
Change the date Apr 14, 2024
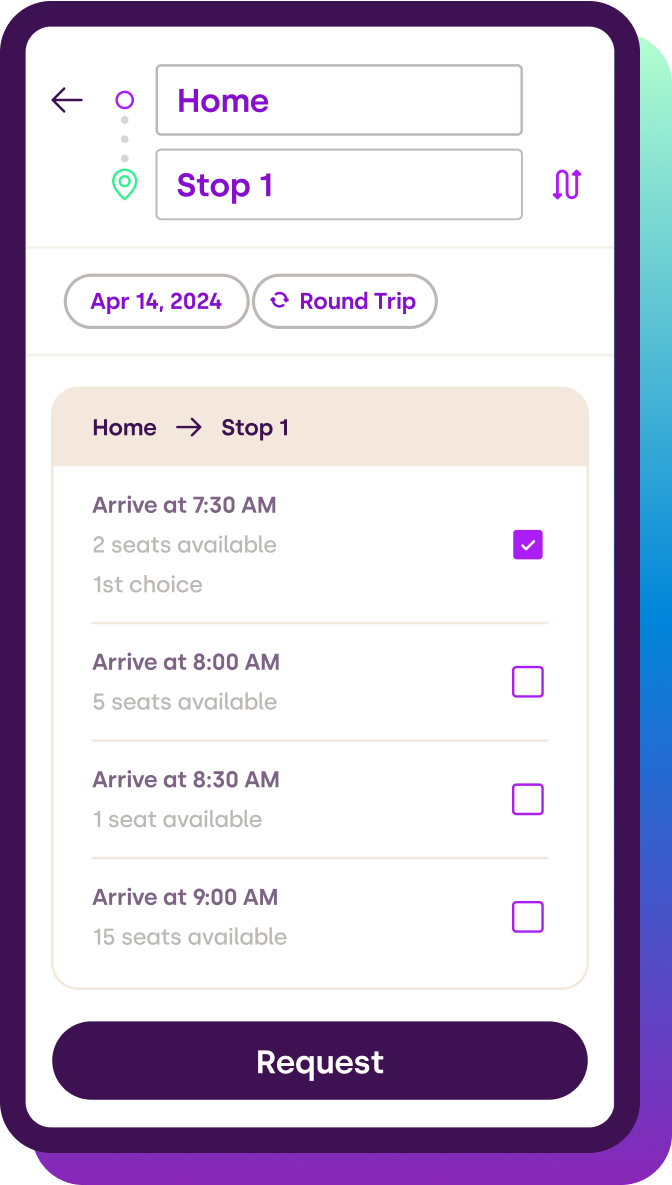(x=156, y=301)
